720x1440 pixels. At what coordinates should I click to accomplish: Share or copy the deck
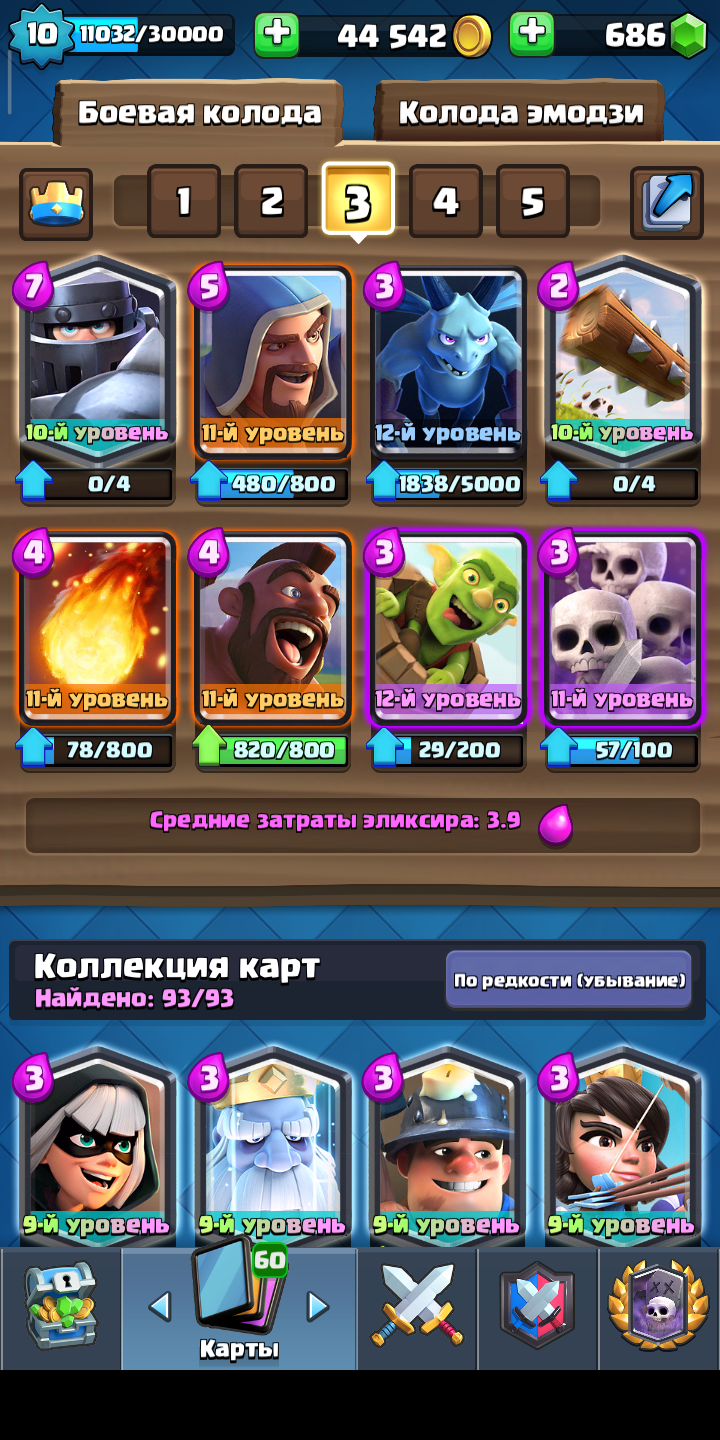point(666,202)
